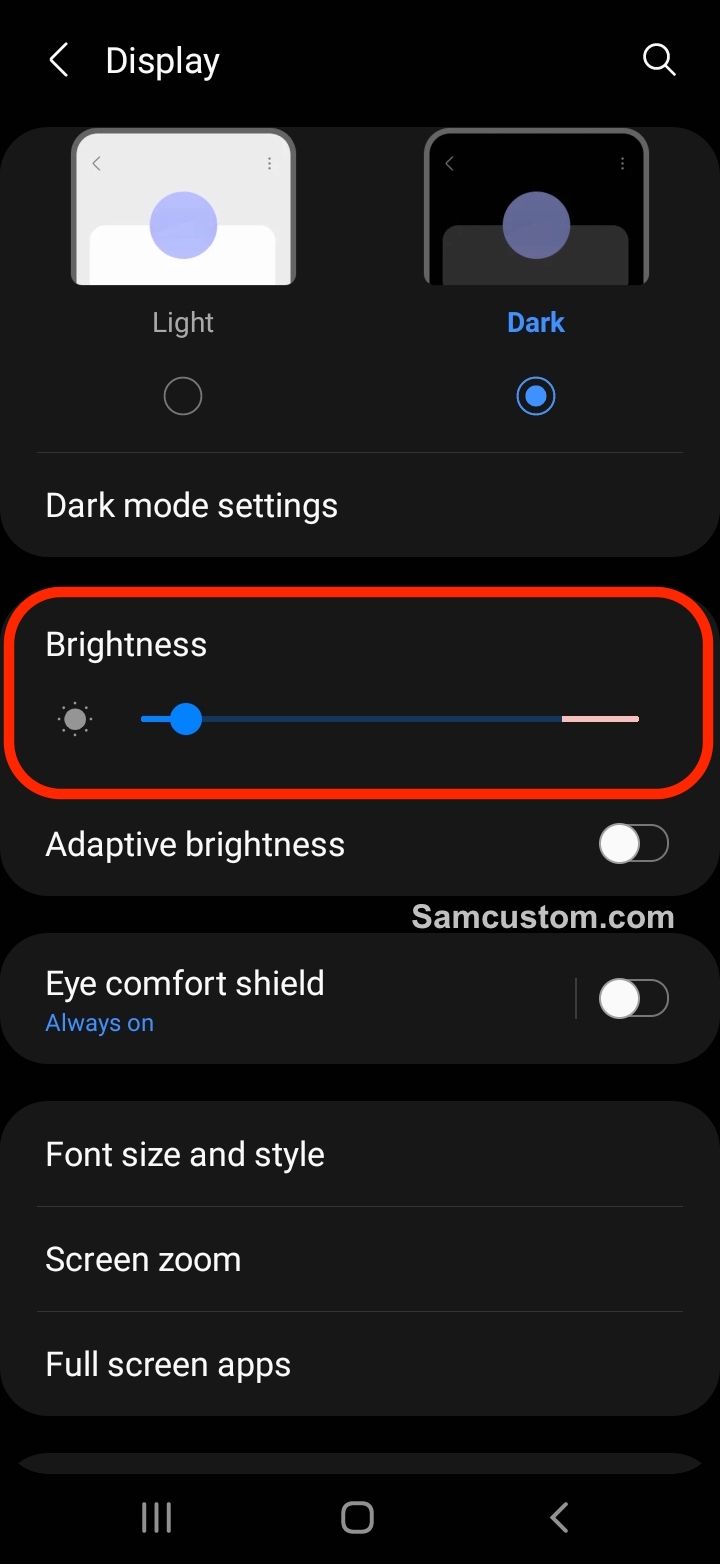Open recent apps from navigation bar
720x1564 pixels.
tap(157, 1517)
